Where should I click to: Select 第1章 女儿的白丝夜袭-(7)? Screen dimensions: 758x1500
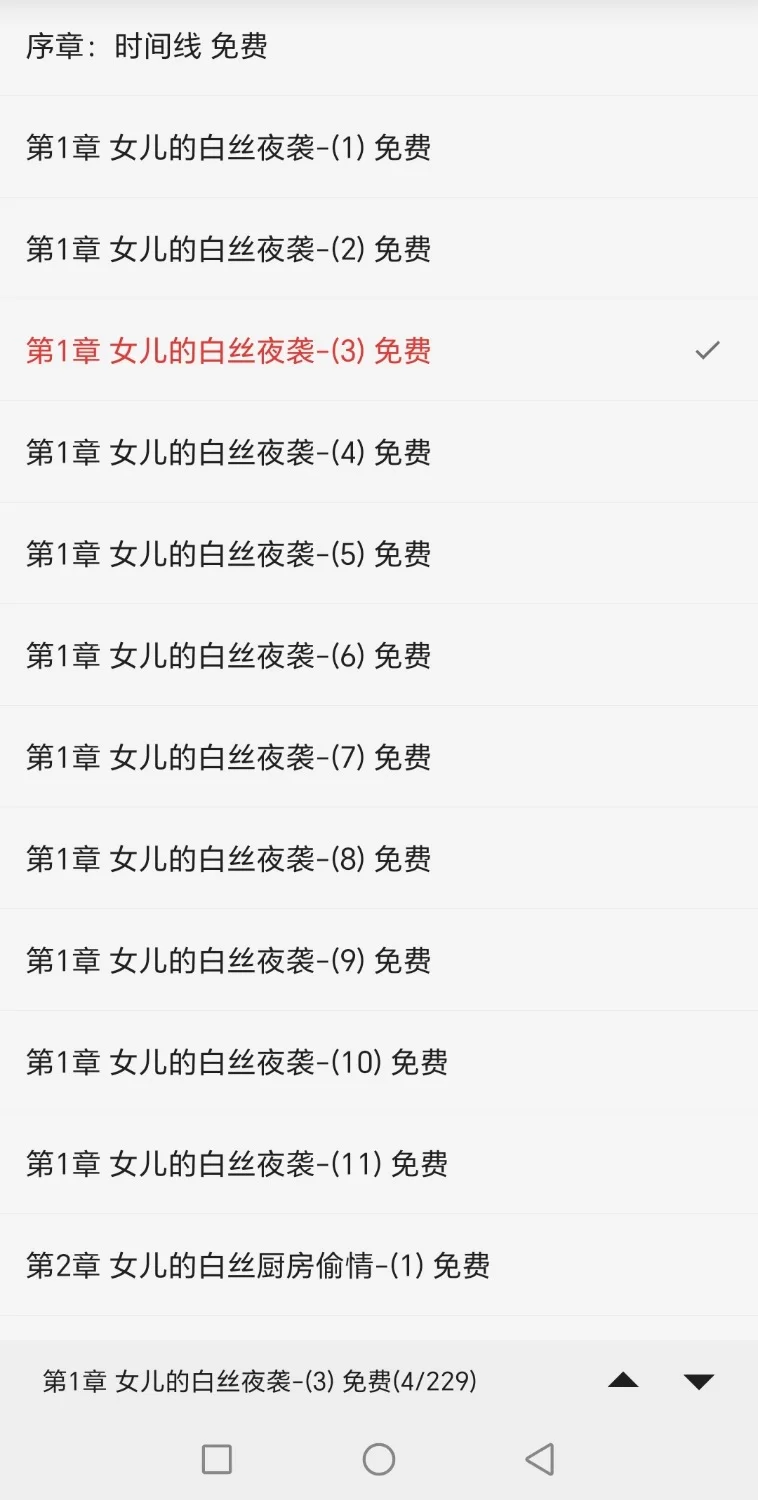click(x=230, y=757)
